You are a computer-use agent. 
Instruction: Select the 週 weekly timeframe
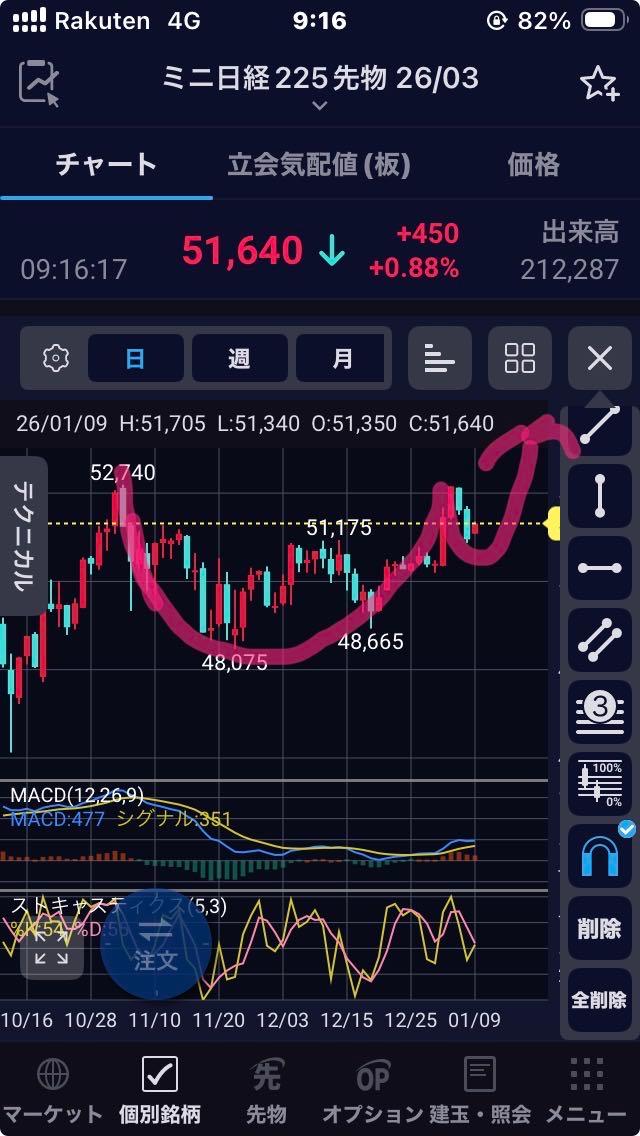pyautogui.click(x=239, y=358)
